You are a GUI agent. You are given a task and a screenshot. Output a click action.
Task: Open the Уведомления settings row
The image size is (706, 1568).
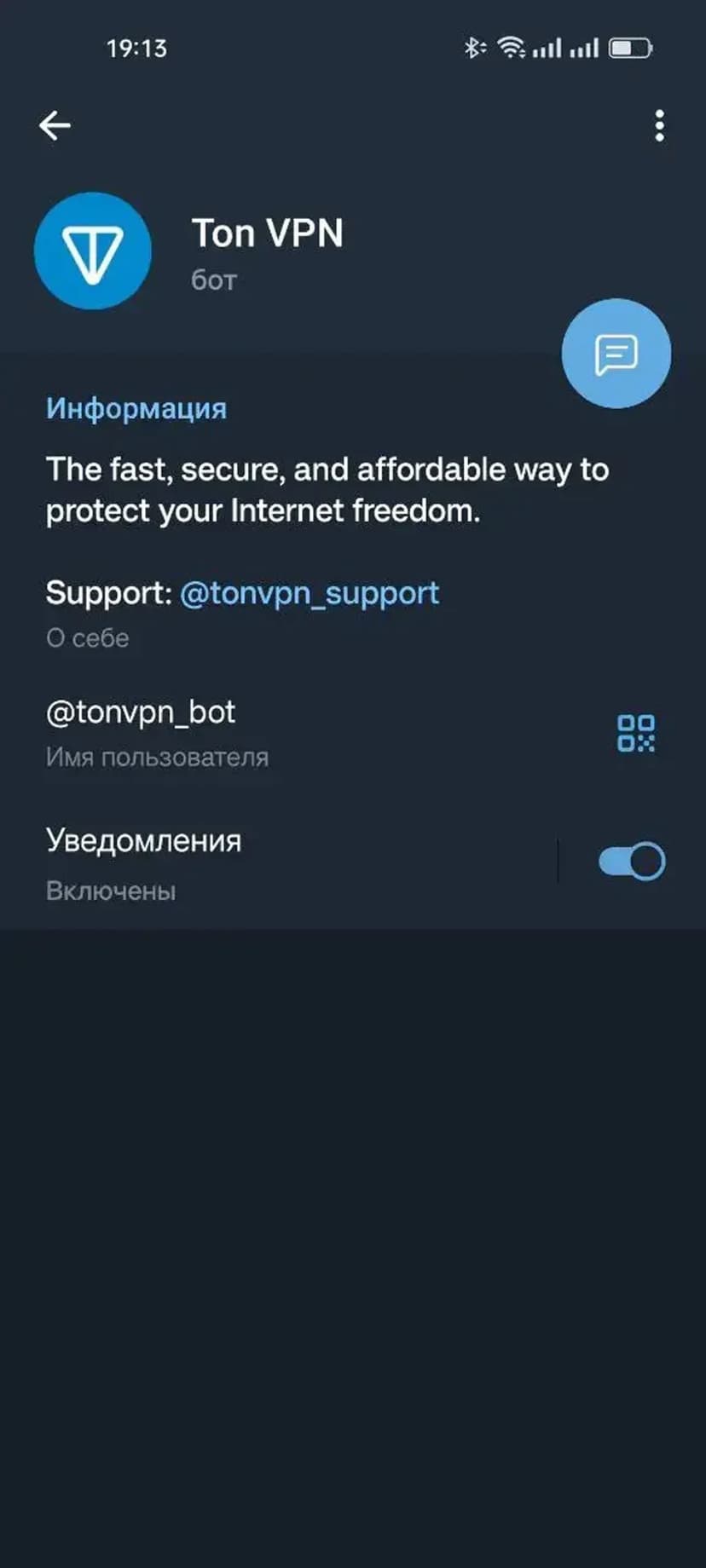[x=256, y=862]
